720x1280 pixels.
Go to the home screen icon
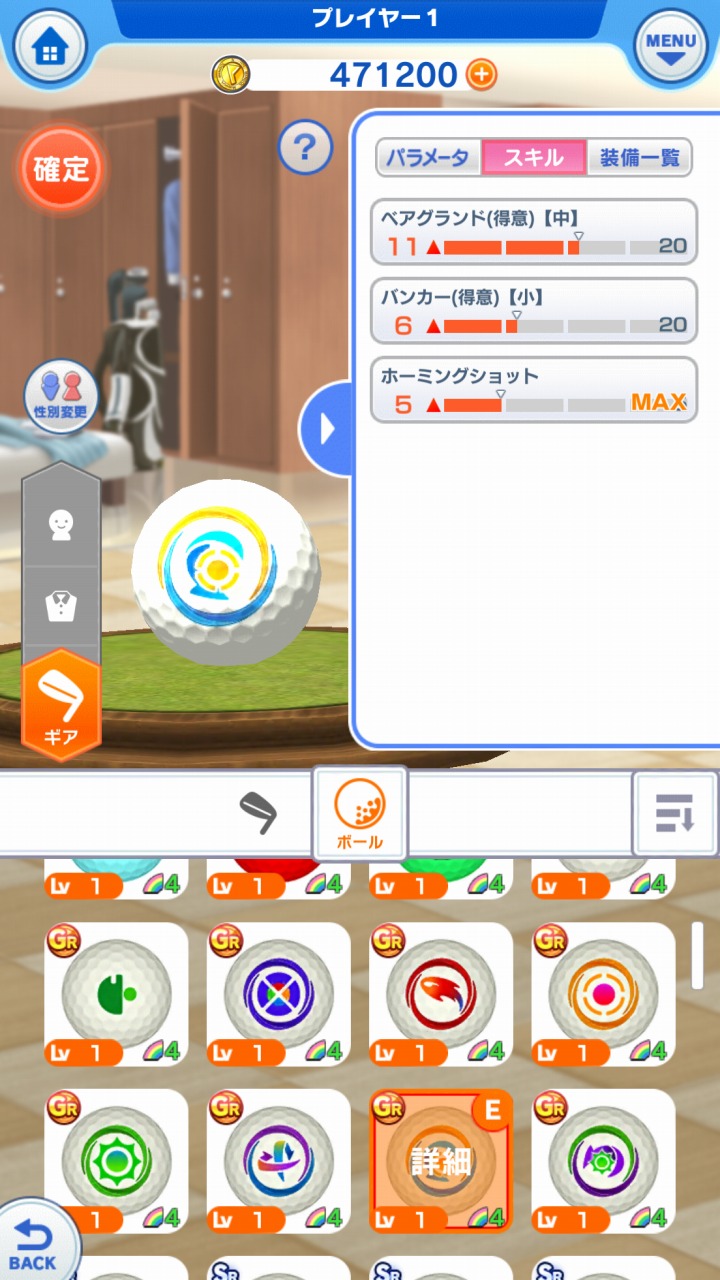pyautogui.click(x=47, y=46)
